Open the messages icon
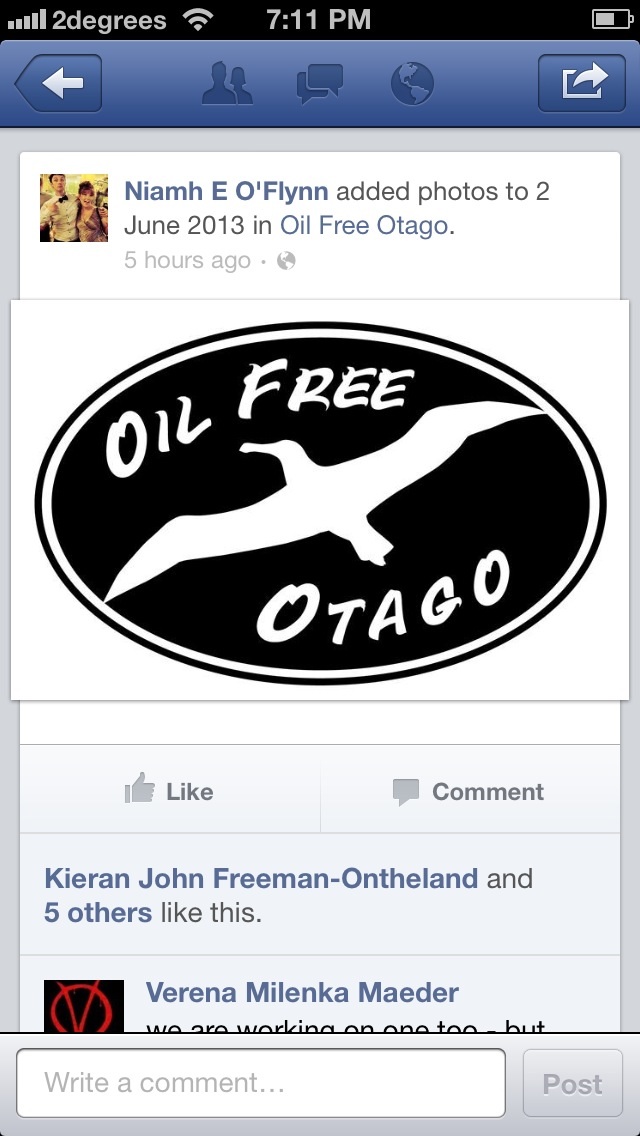Viewport: 640px width, 1136px height. point(319,84)
